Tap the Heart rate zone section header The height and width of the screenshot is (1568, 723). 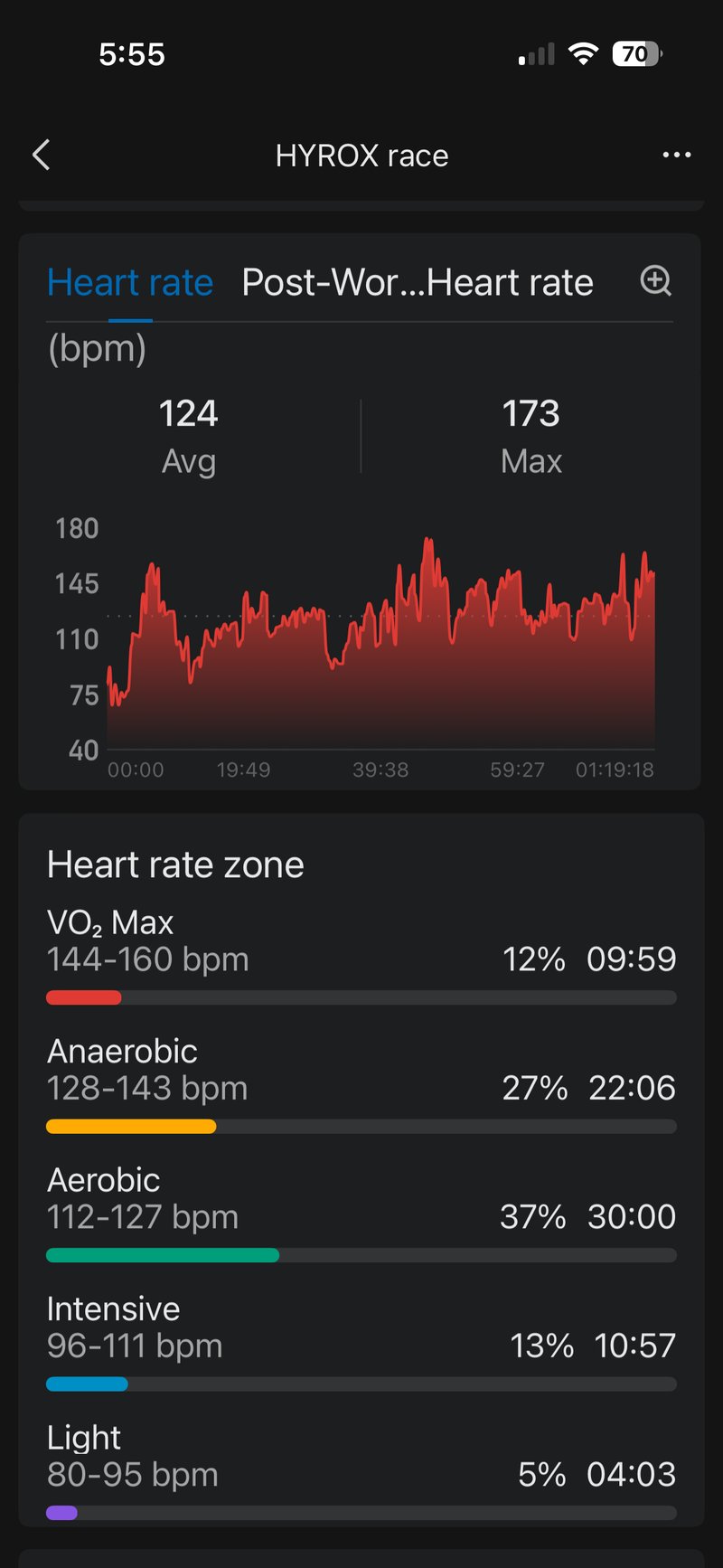click(x=175, y=864)
